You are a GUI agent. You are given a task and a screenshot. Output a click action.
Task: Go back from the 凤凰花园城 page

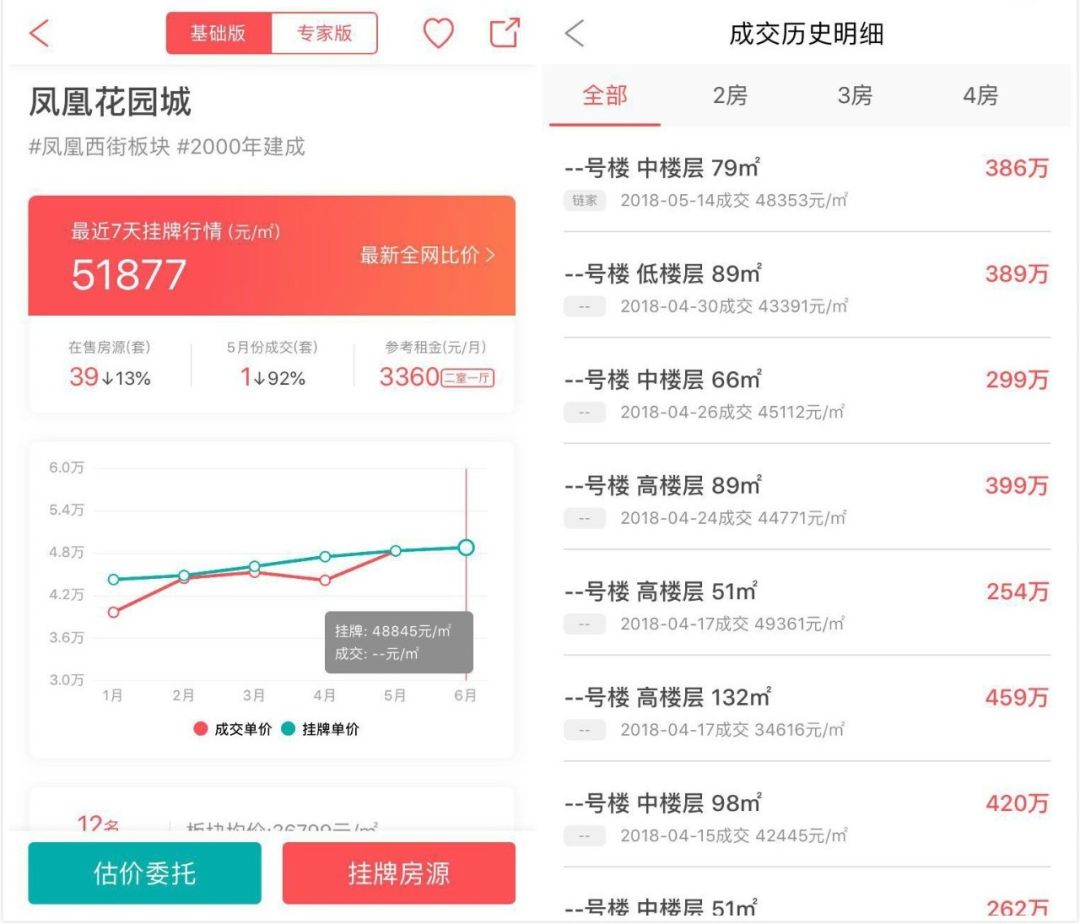(39, 33)
